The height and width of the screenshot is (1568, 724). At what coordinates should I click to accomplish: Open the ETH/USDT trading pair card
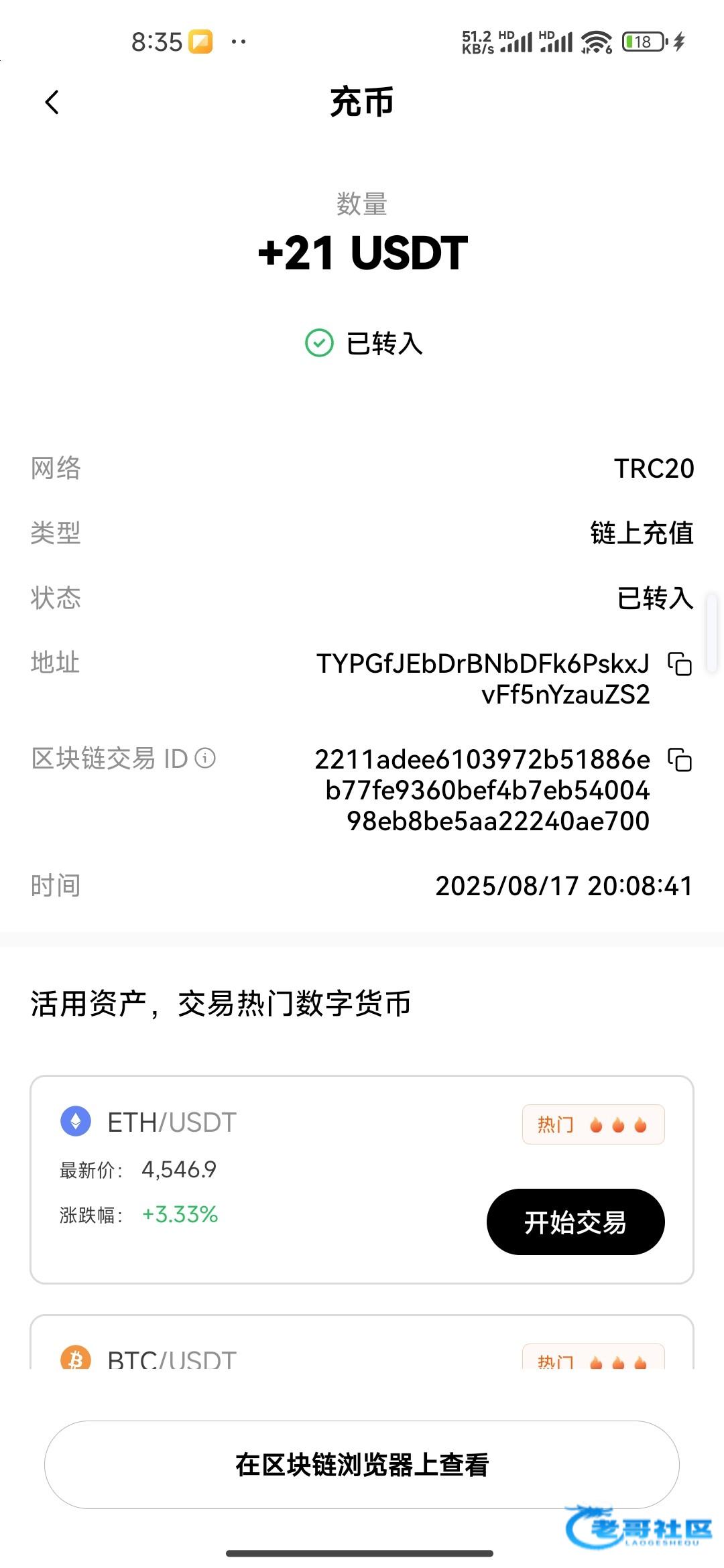point(362,1179)
